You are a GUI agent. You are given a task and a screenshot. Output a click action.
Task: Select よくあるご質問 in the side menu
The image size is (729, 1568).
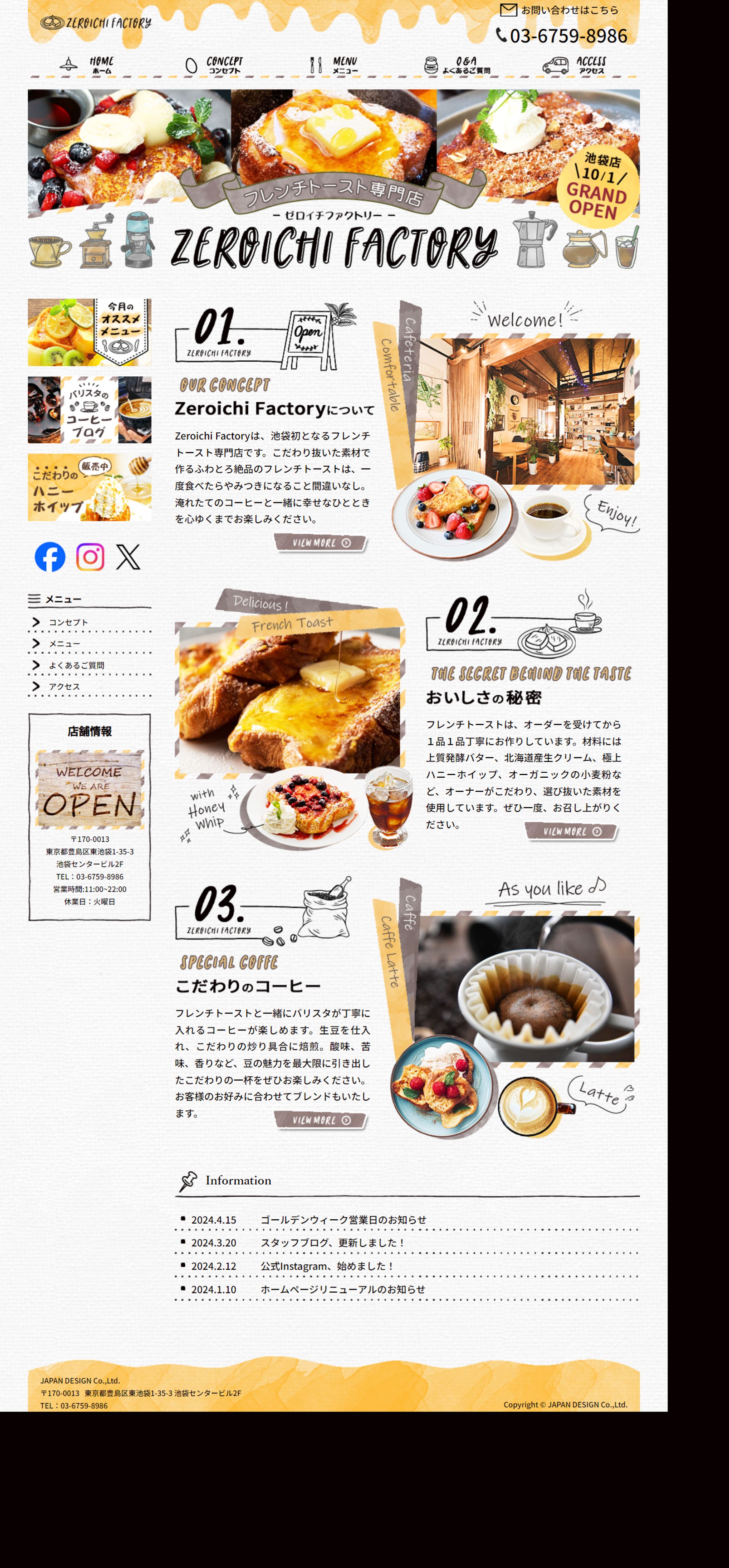(x=76, y=665)
